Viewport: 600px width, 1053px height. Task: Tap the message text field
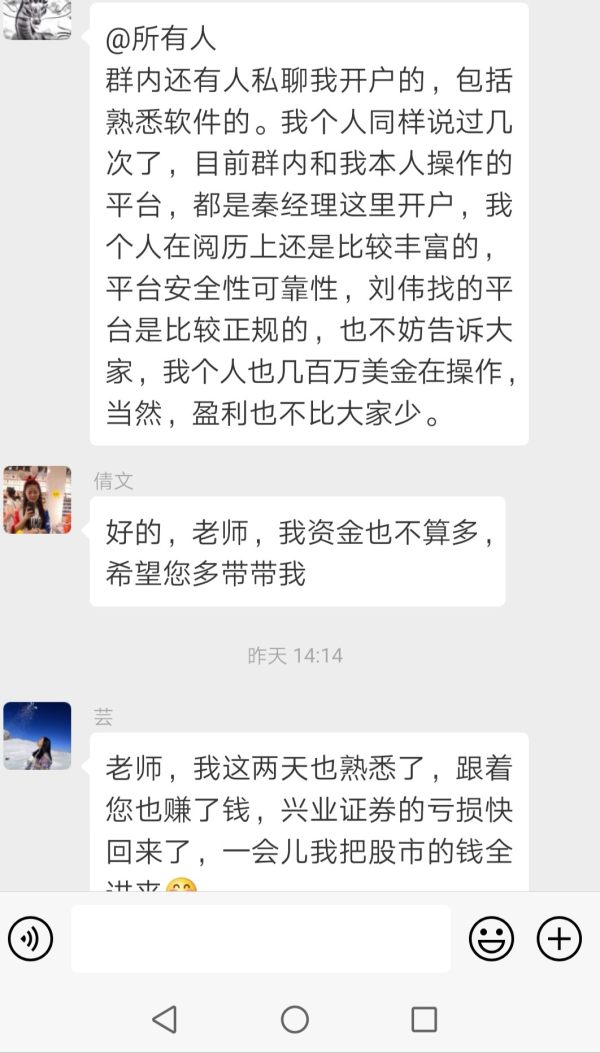[x=260, y=939]
